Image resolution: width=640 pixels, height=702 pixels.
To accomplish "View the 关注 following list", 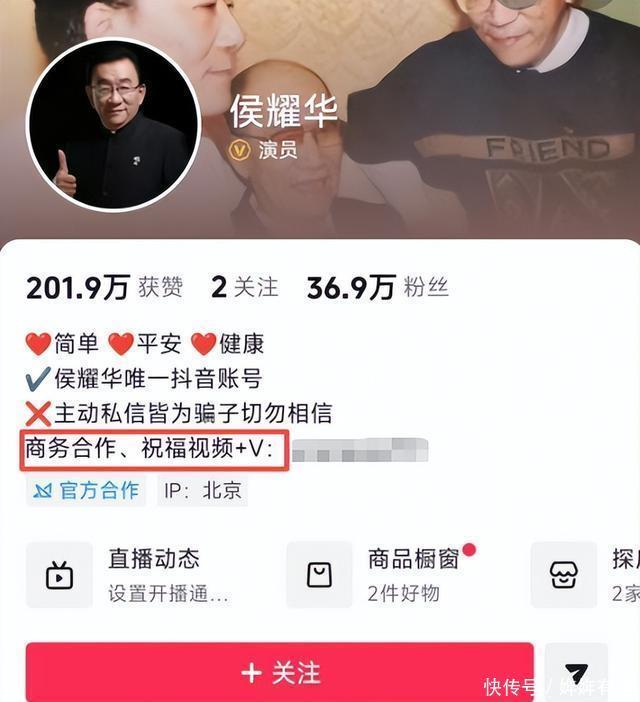I will 244,287.
